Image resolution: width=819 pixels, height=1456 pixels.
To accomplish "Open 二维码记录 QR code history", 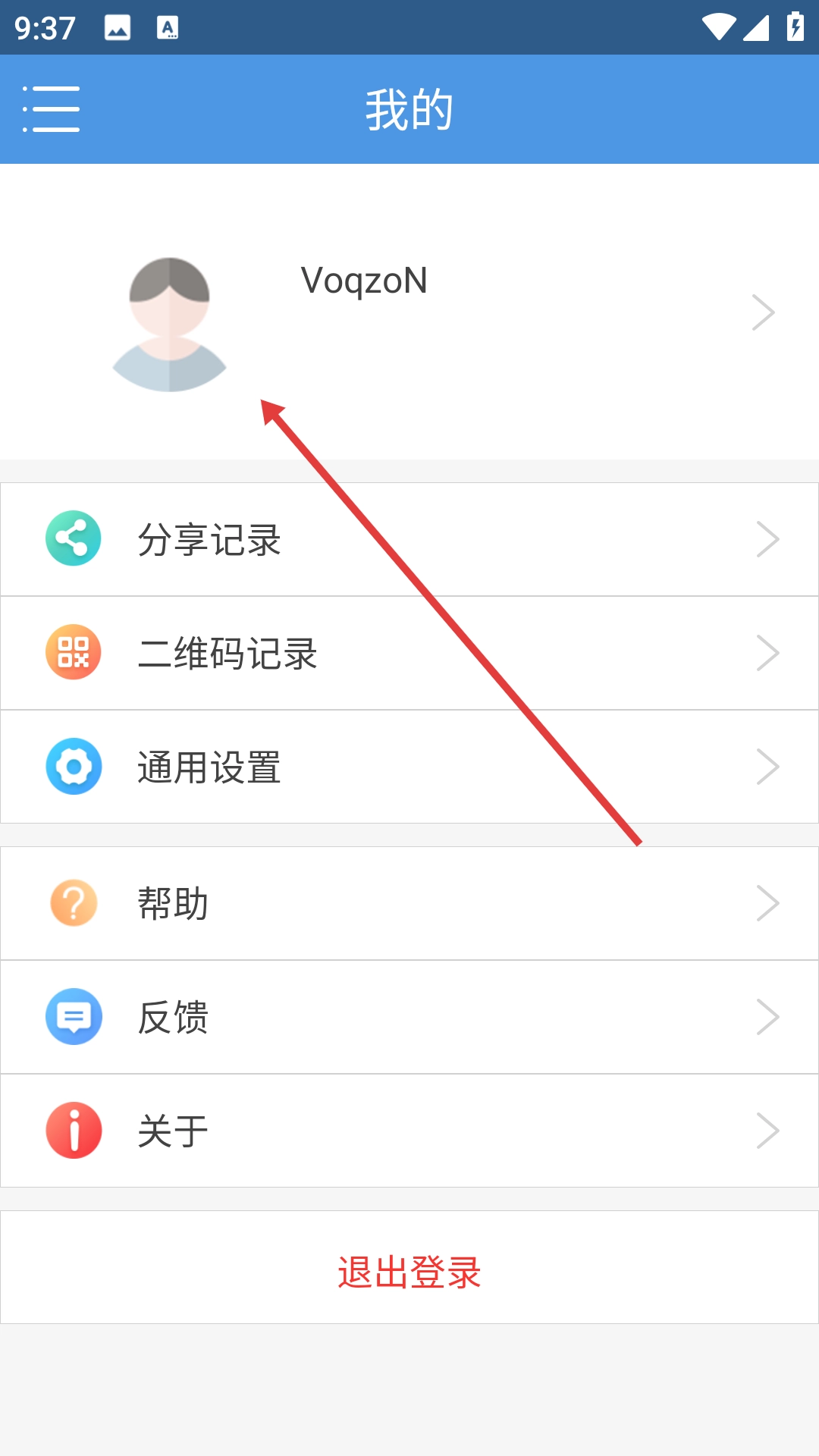I will tap(409, 653).
